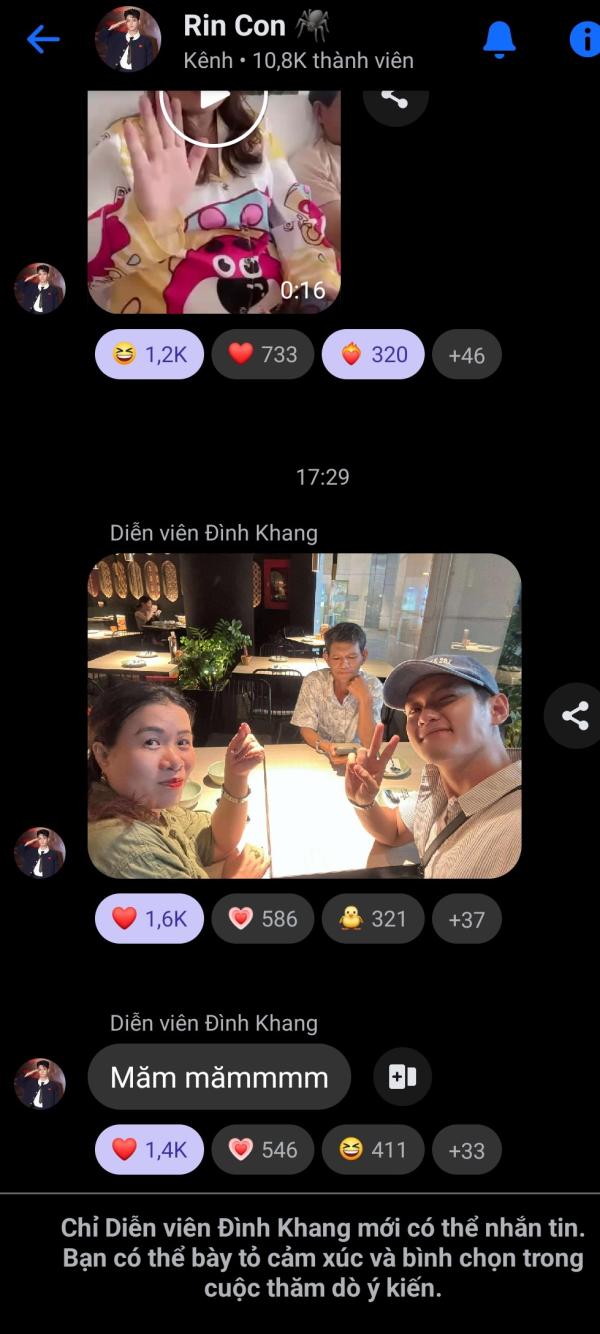Viewport: 600px width, 1334px height.
Task: Open the restaurant selfie photo
Action: click(305, 716)
